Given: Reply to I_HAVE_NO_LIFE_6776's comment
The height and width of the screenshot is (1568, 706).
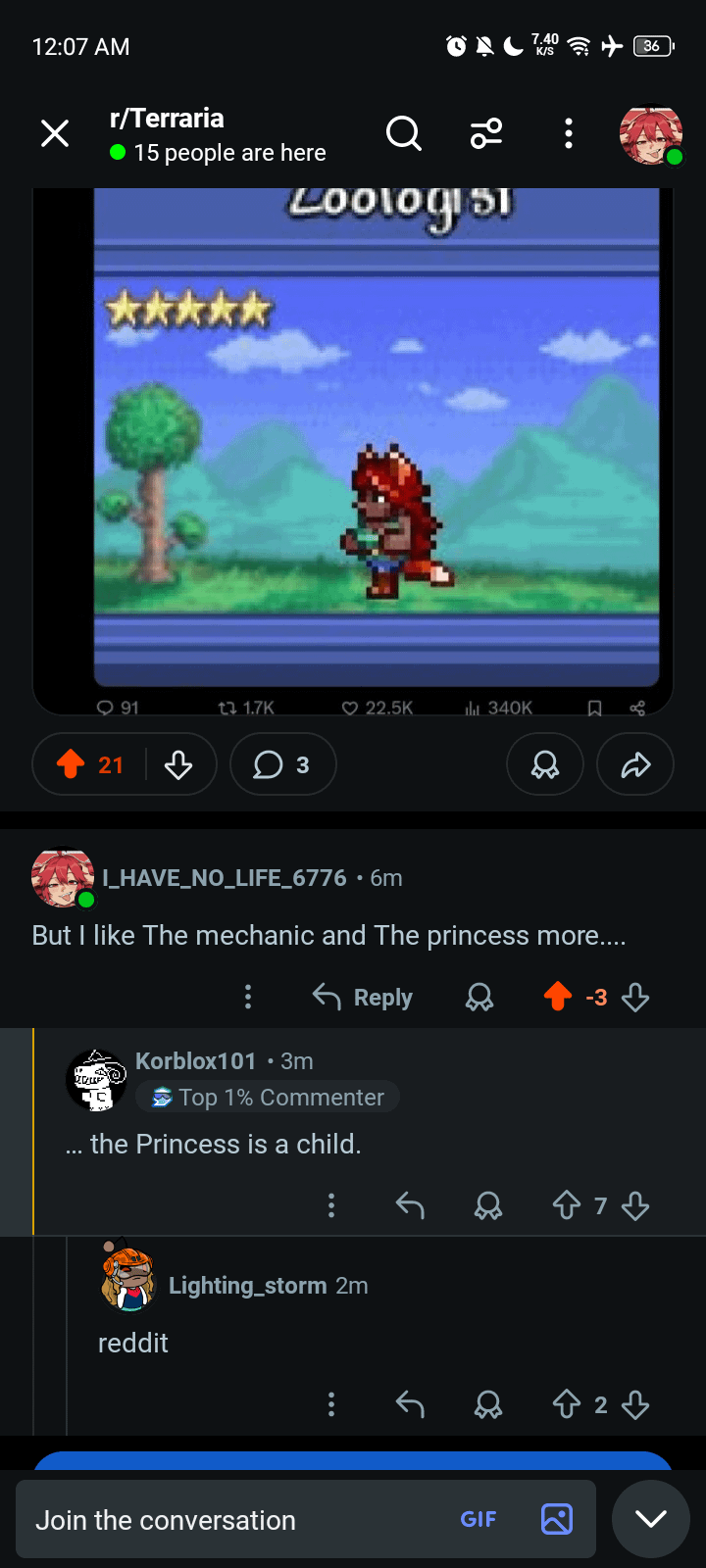Looking at the screenshot, I should pyautogui.click(x=363, y=998).
